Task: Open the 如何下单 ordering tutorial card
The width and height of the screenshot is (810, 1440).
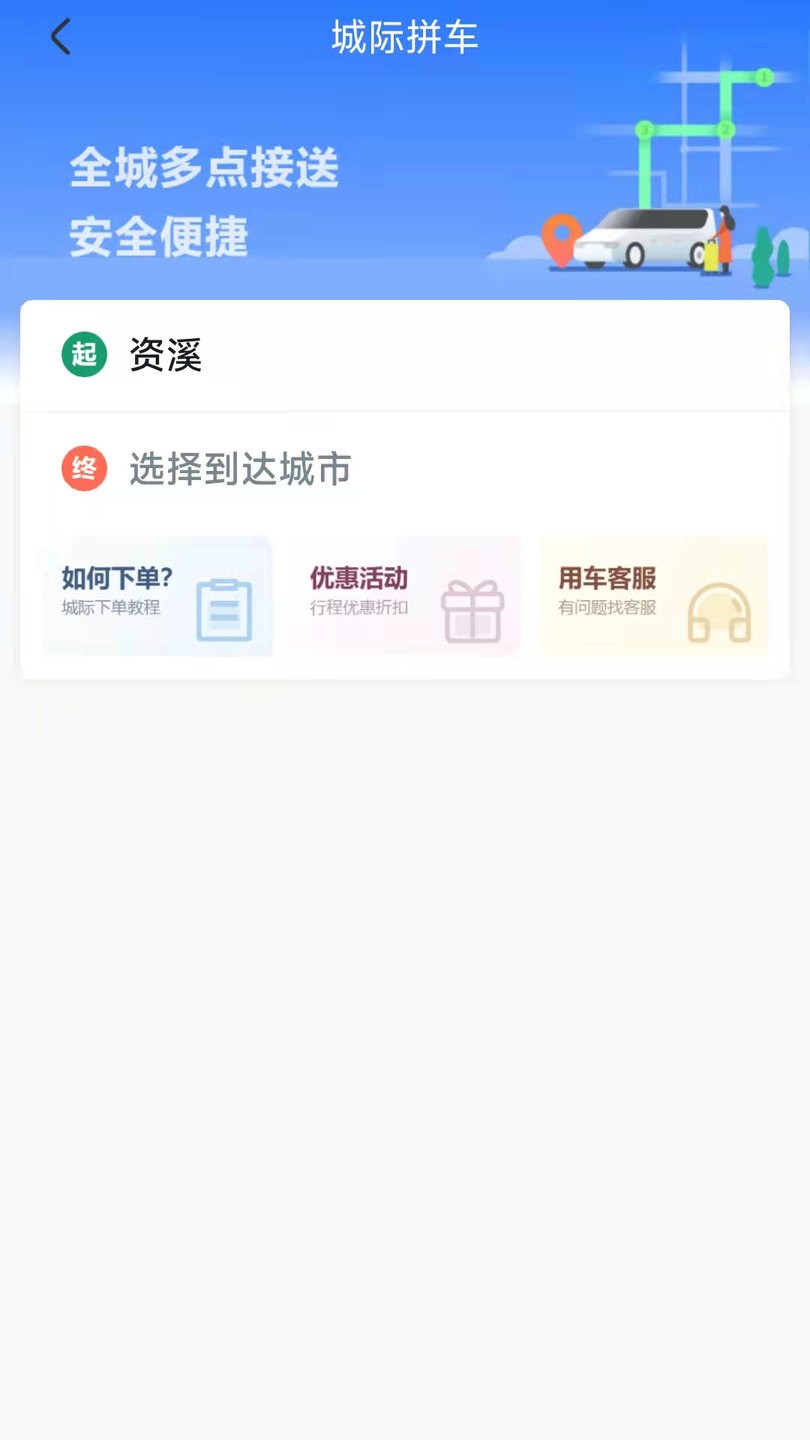Action: [157, 596]
